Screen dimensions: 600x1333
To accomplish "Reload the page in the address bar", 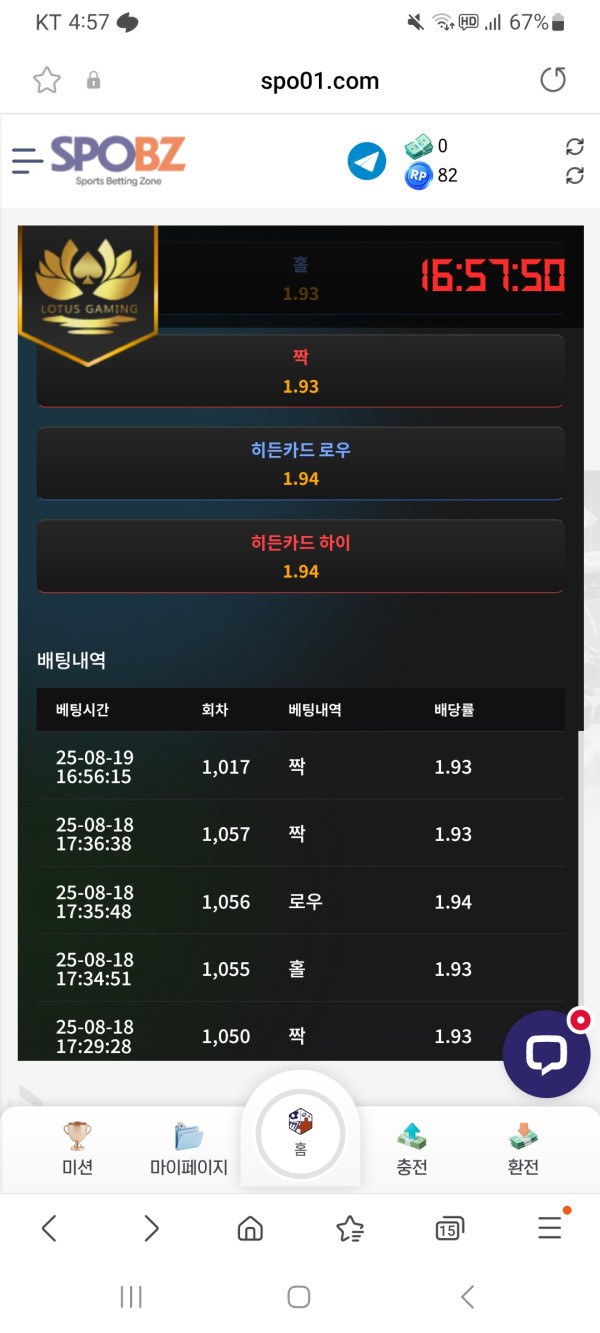I will click(x=553, y=80).
